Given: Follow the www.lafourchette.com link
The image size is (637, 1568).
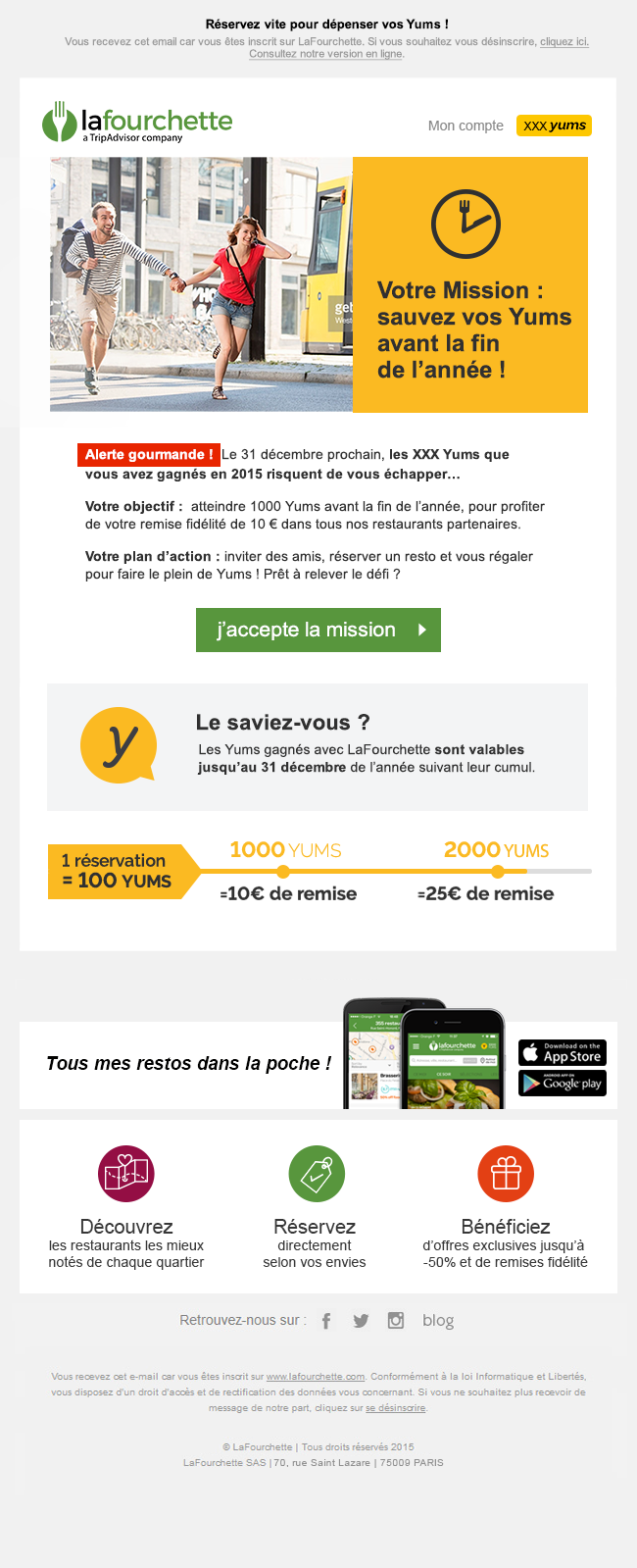Looking at the screenshot, I should (x=316, y=1377).
